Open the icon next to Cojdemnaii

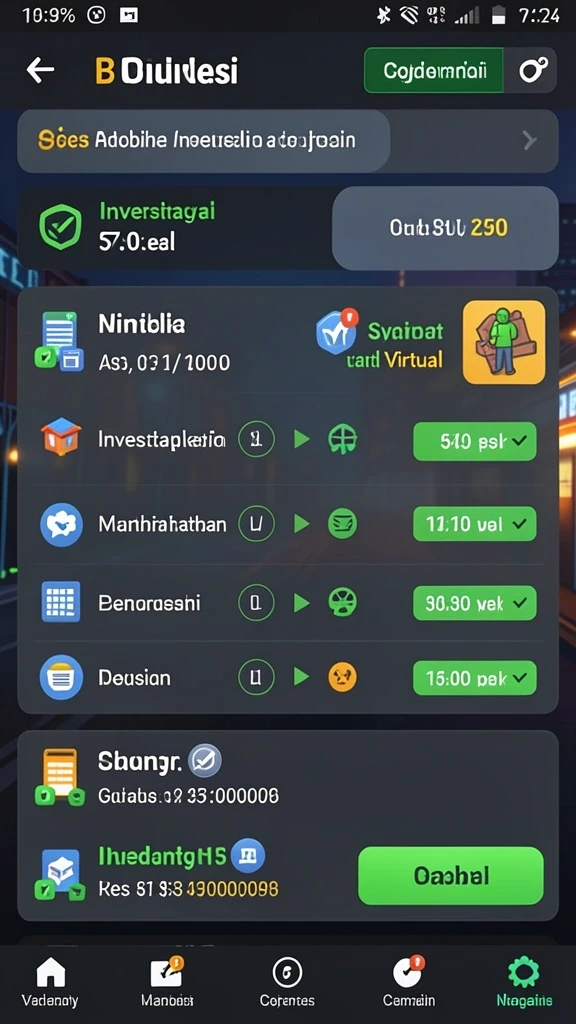(x=531, y=70)
